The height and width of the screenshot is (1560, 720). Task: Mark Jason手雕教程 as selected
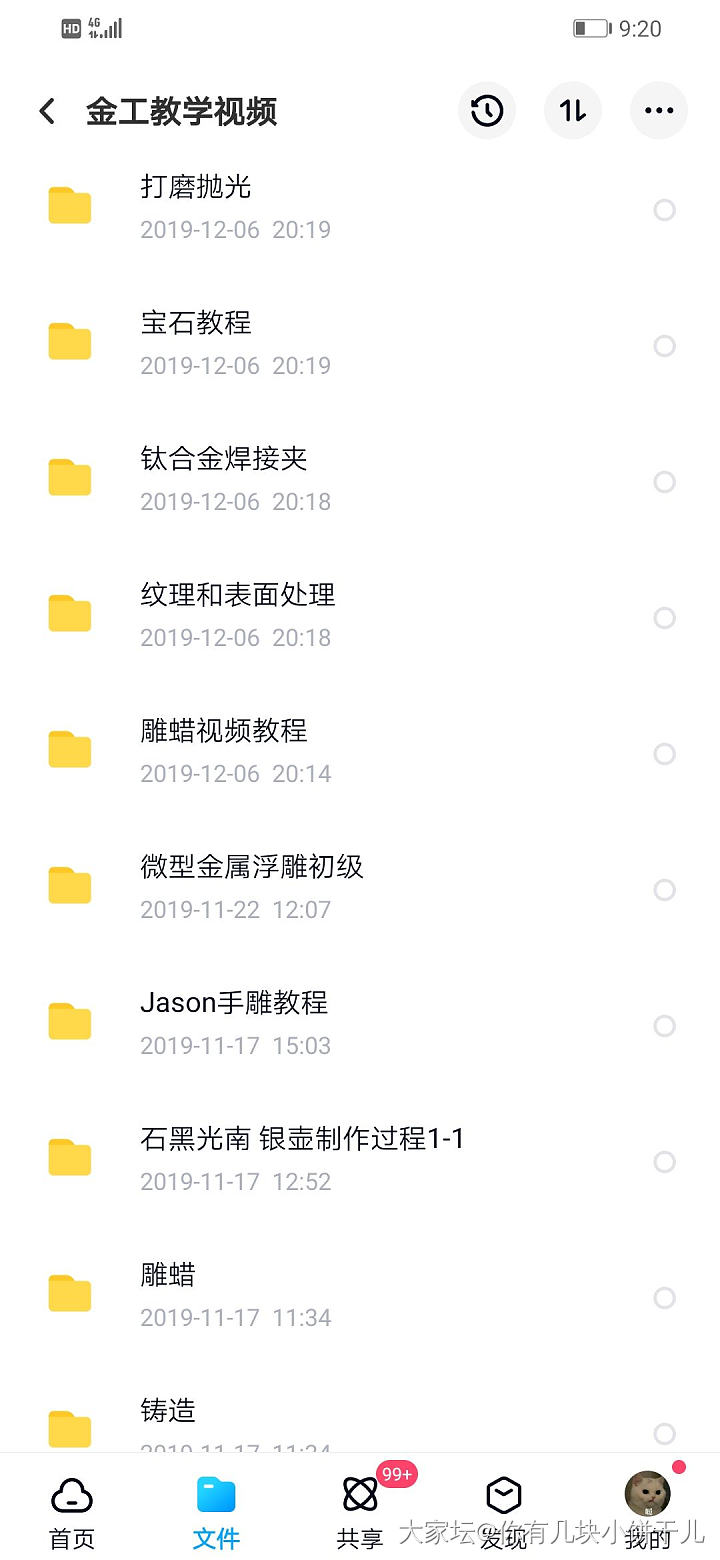(x=664, y=1026)
